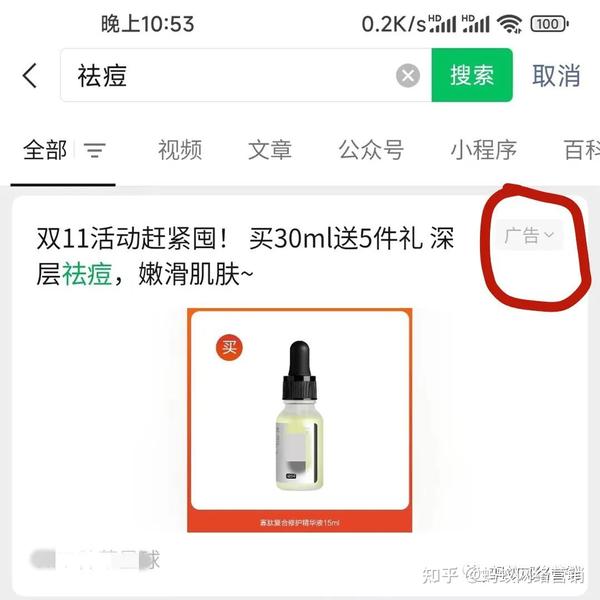Image resolution: width=600 pixels, height=600 pixels.
Task: Expand the 广告 dropdown on the ad
Action: 530,236
